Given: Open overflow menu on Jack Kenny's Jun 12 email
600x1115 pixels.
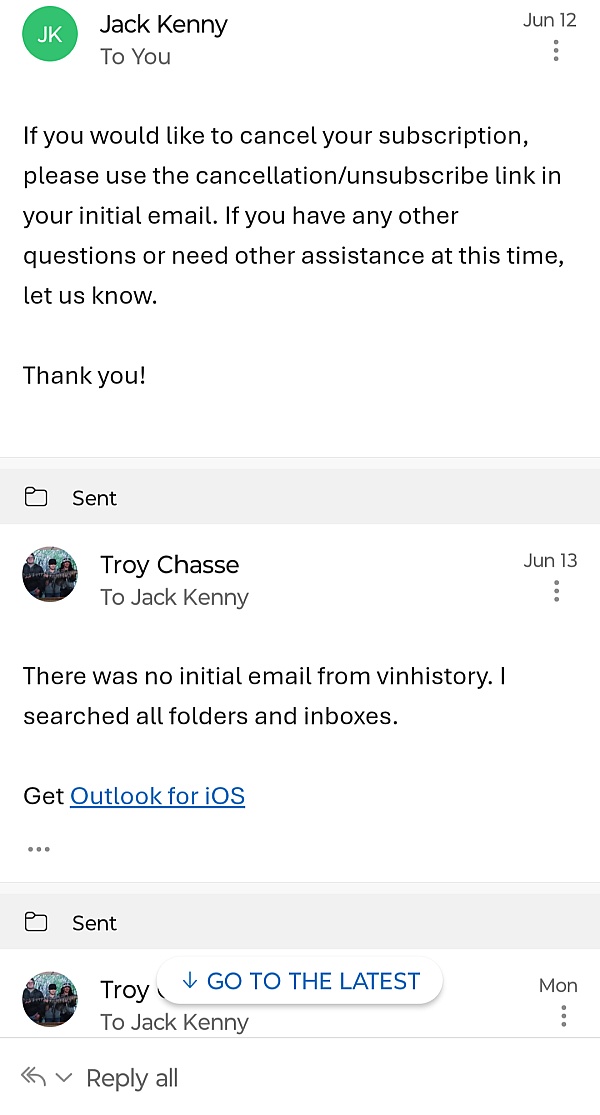Looking at the screenshot, I should (556, 50).
